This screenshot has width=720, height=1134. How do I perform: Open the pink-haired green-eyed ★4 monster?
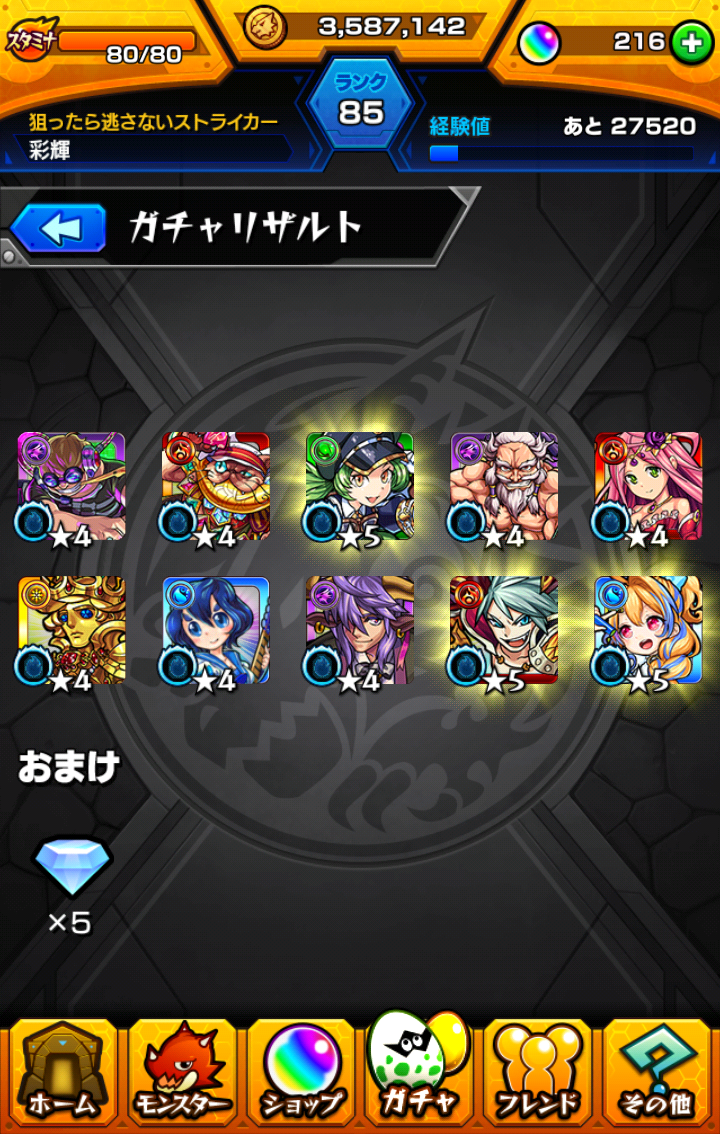pos(648,487)
